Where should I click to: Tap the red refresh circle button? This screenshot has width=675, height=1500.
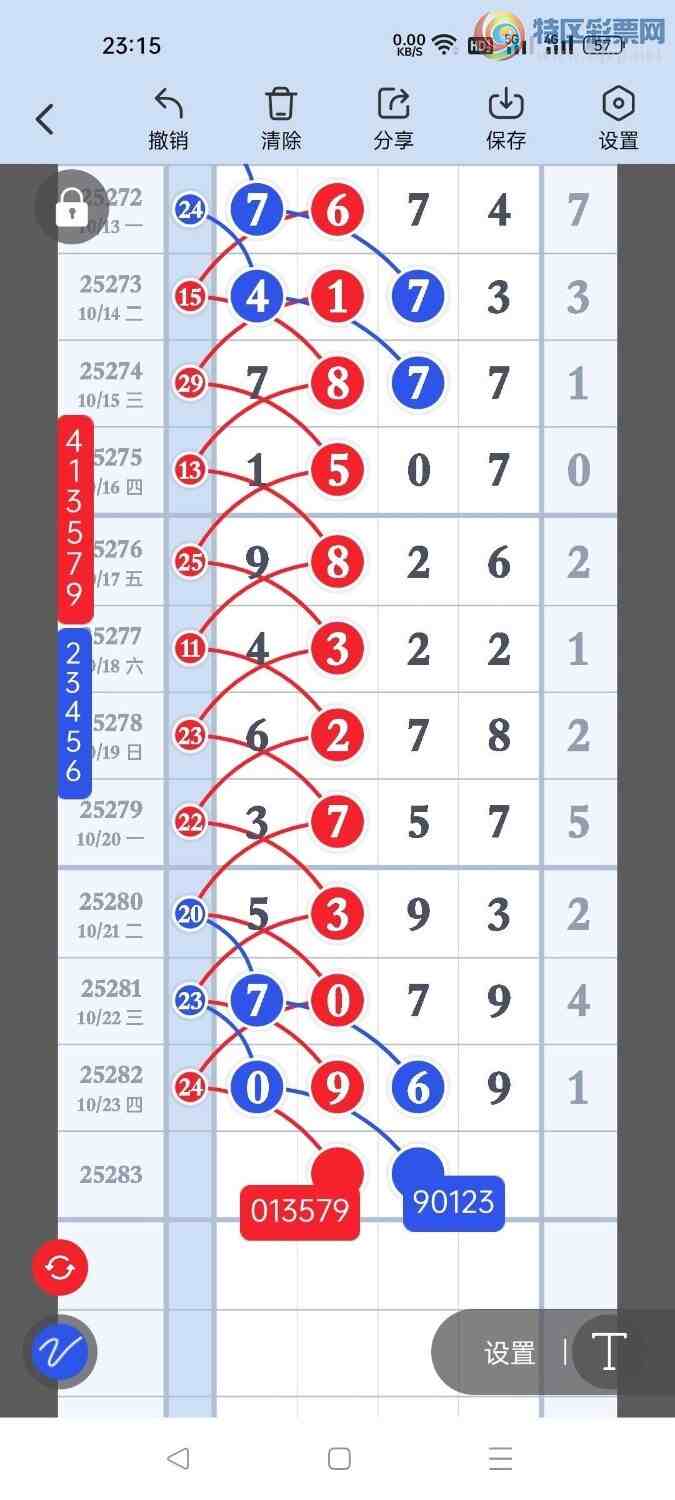point(60,1268)
